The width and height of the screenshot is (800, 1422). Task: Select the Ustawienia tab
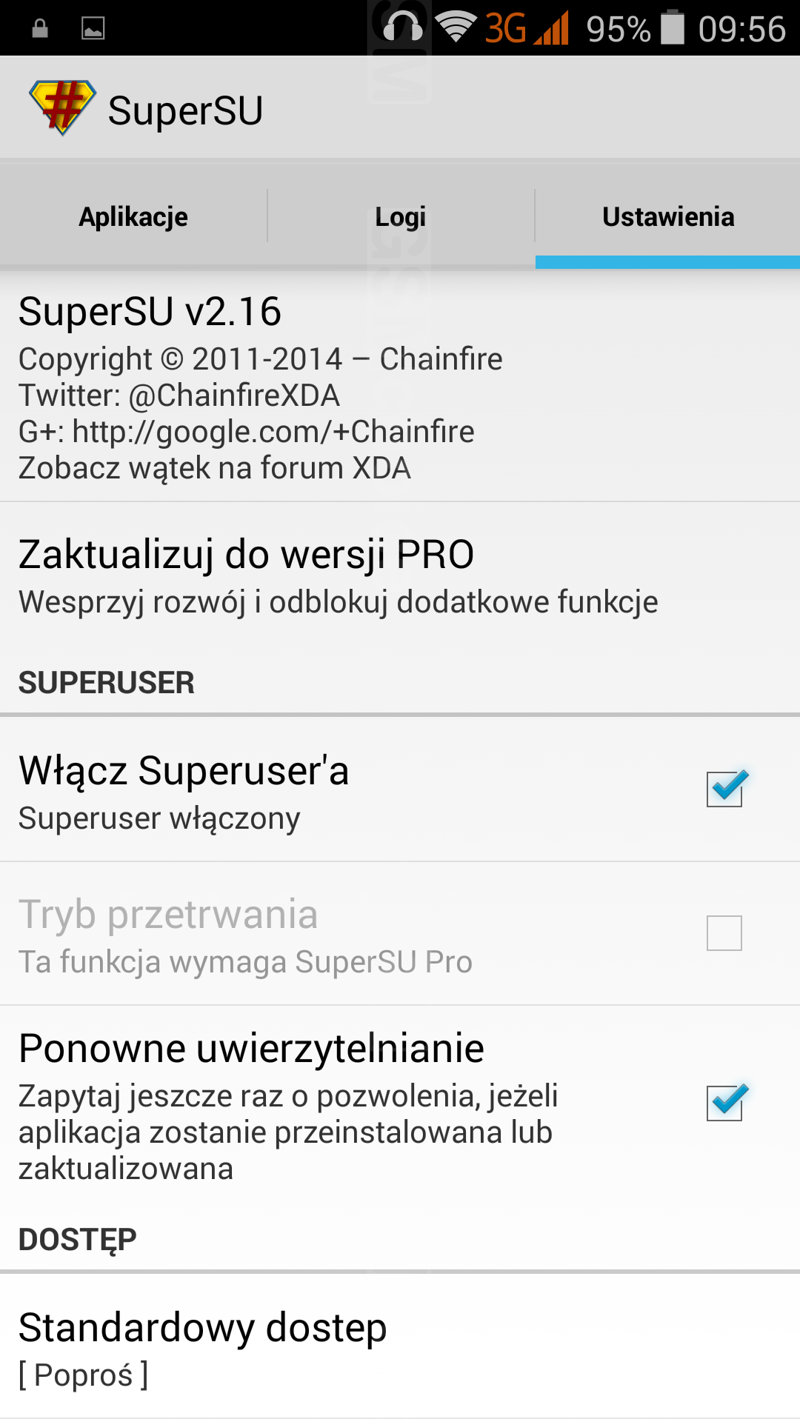(x=668, y=216)
